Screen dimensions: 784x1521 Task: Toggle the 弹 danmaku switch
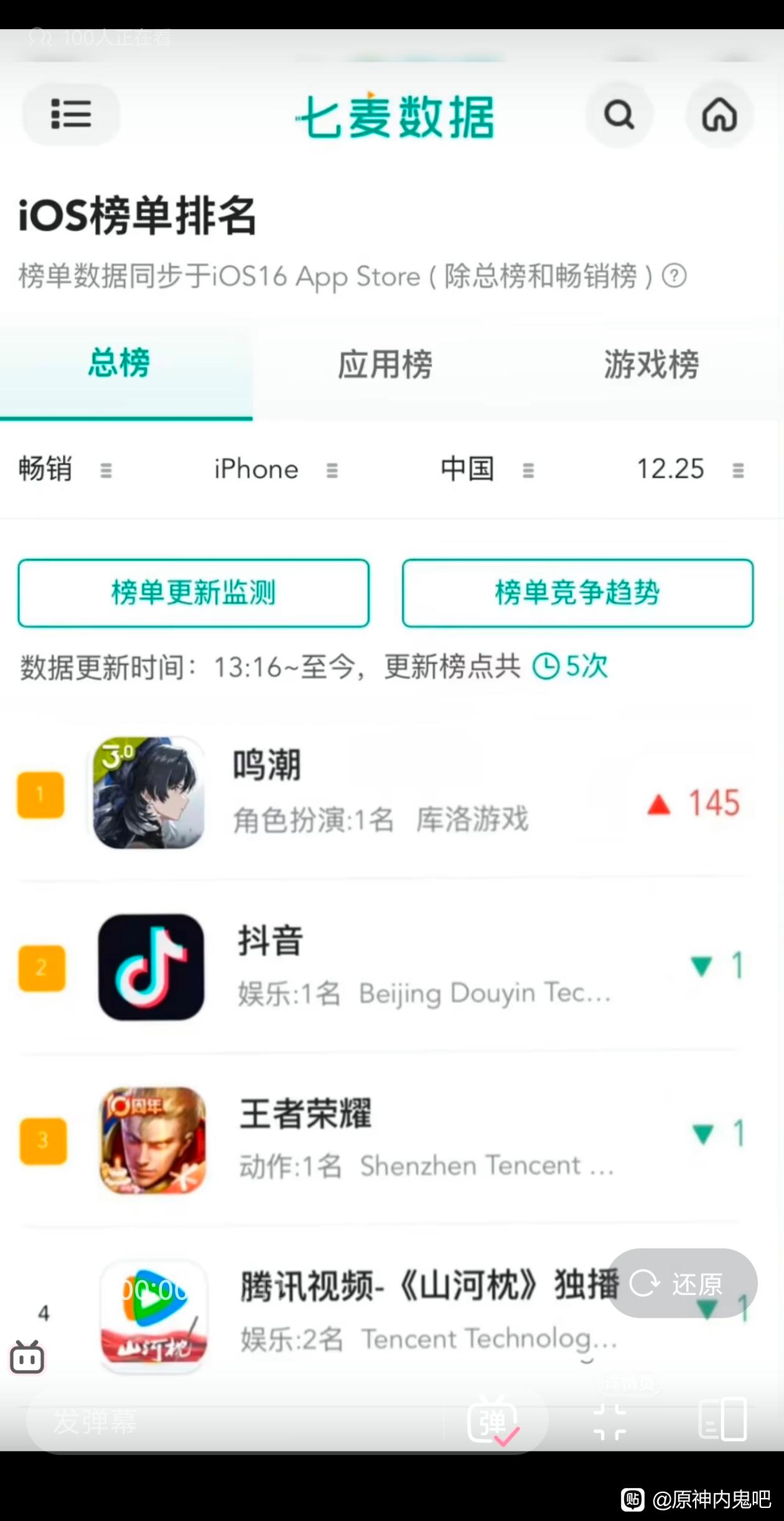point(493,1421)
